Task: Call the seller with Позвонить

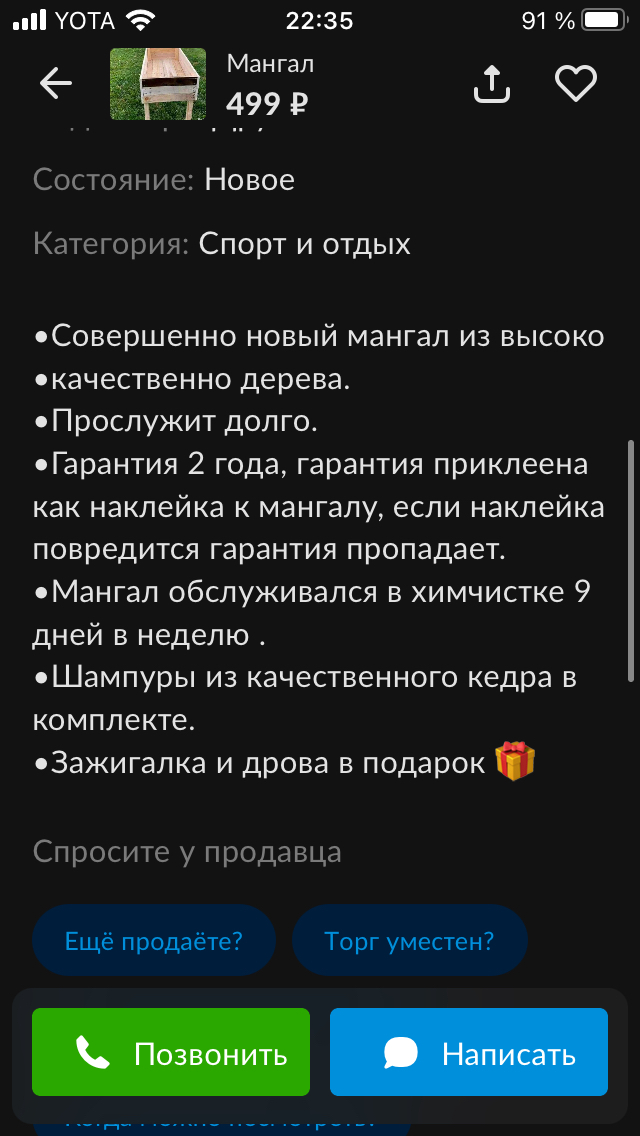Action: click(x=171, y=1052)
